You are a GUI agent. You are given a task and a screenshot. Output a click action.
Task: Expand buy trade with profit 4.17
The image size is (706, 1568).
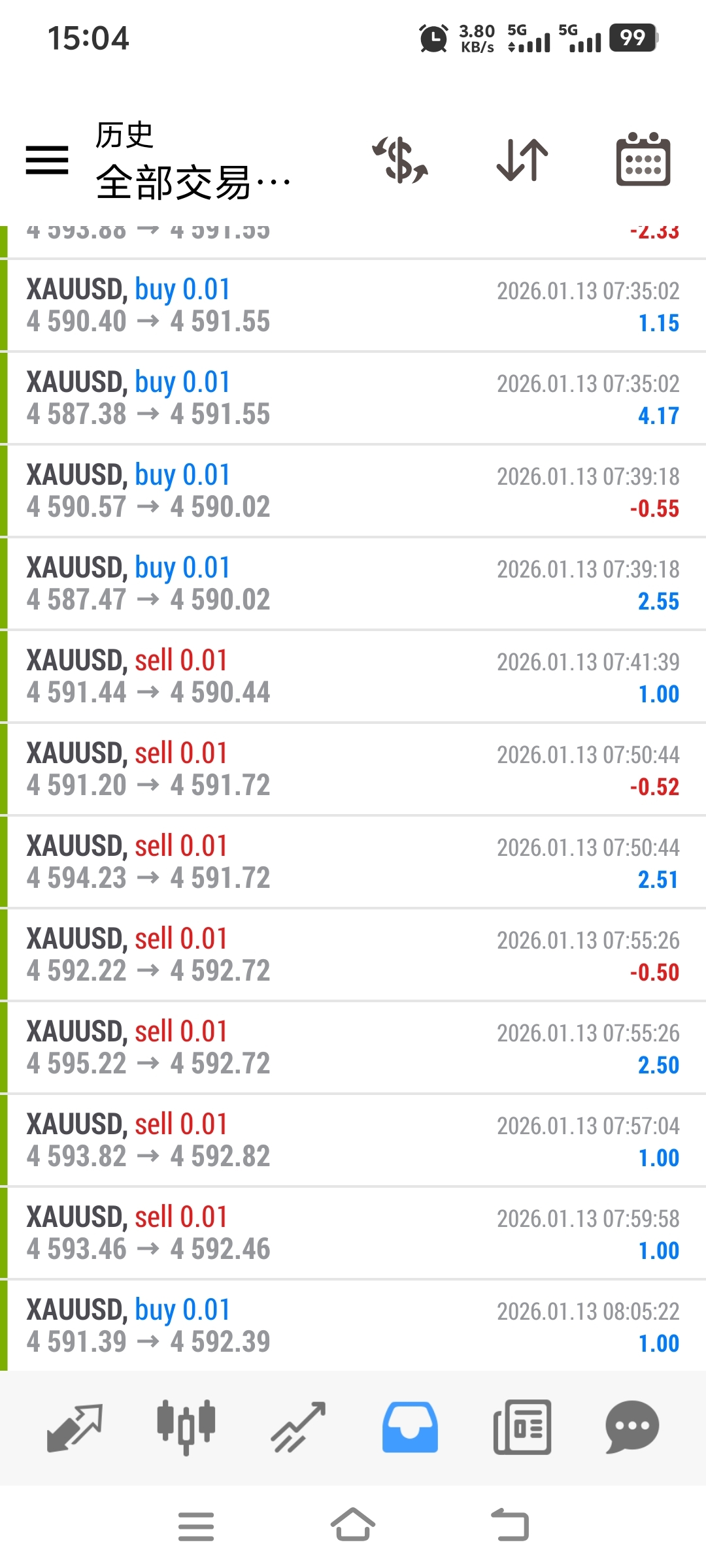(x=353, y=398)
